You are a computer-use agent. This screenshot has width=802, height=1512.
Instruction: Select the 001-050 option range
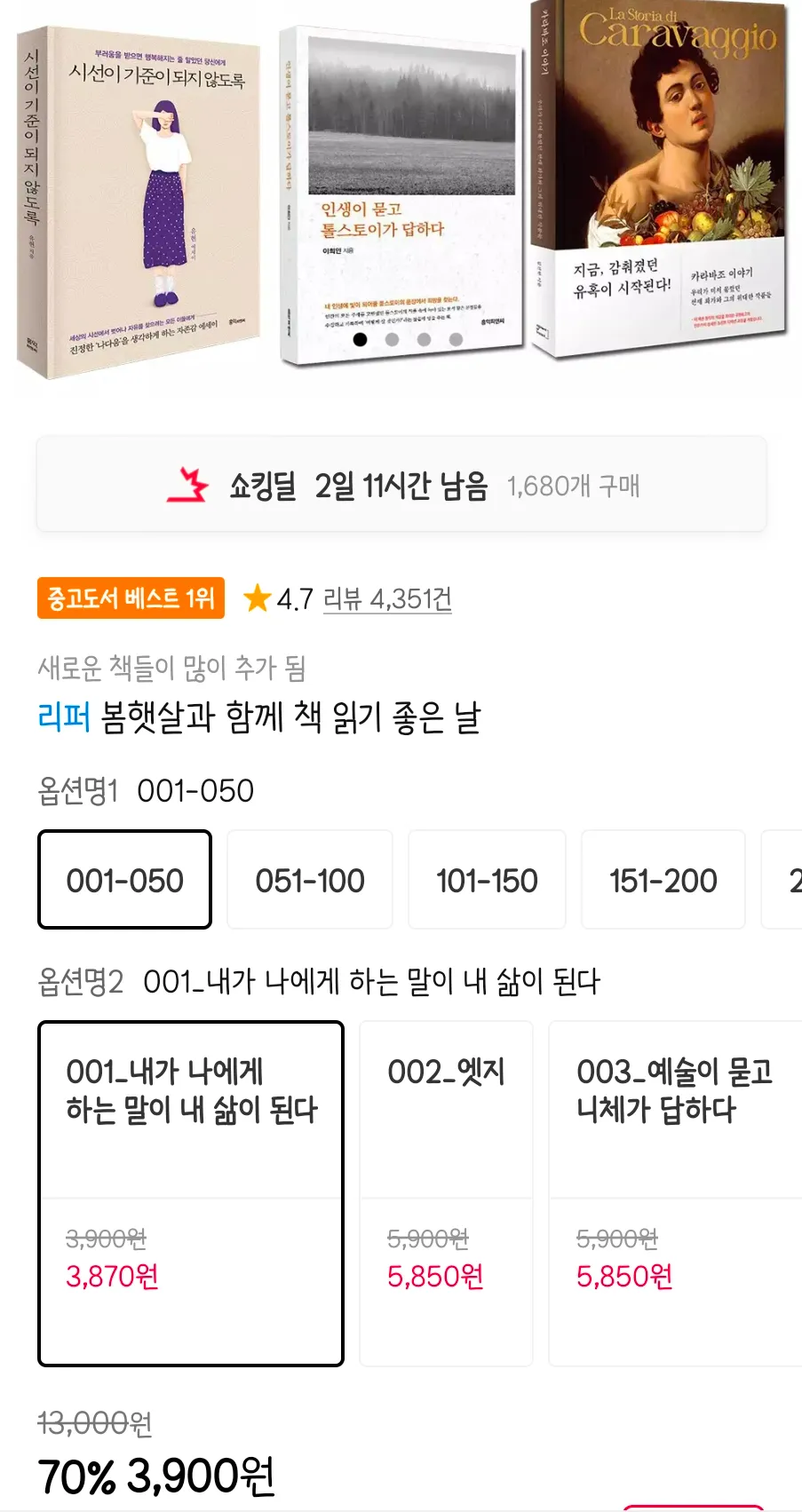pos(124,880)
